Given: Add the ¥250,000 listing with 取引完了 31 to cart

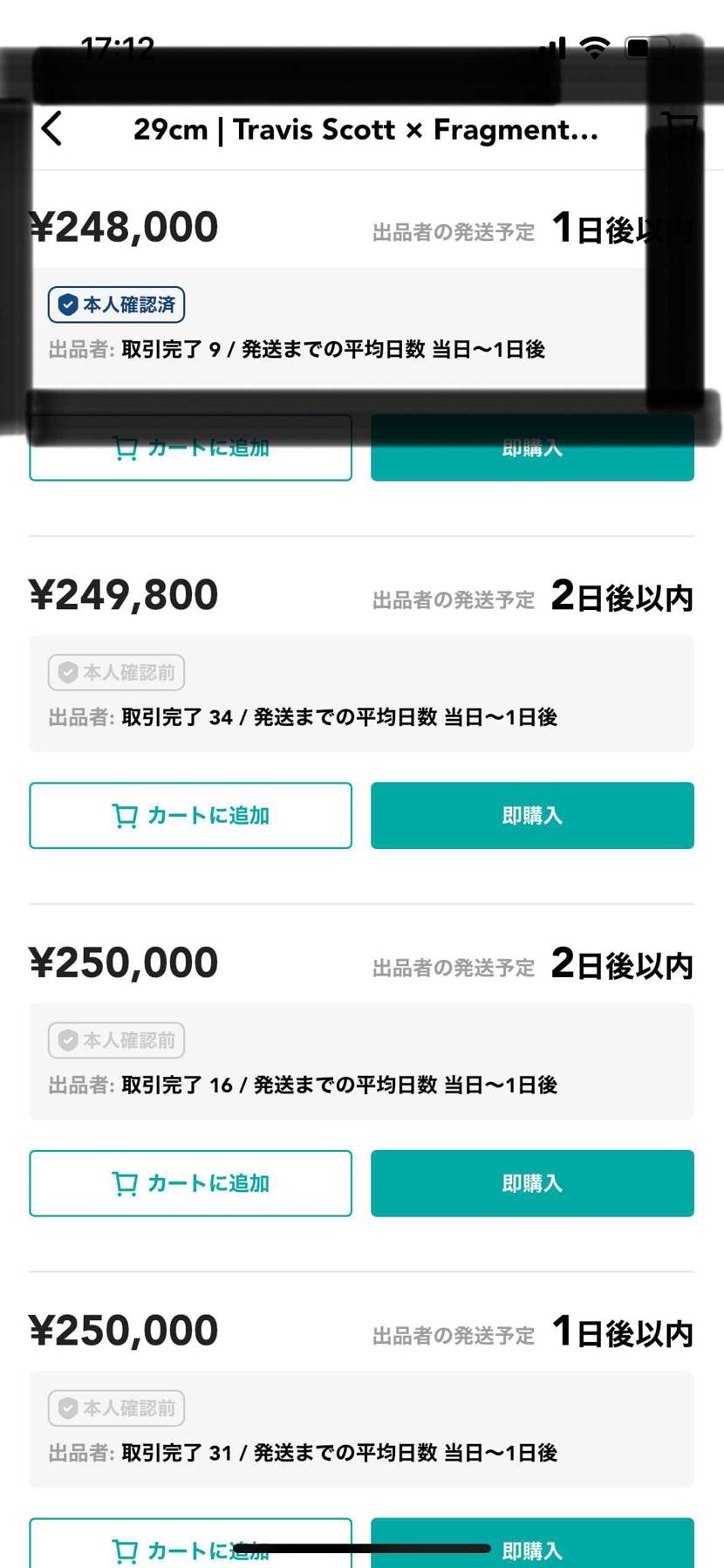Looking at the screenshot, I should click(x=190, y=1544).
